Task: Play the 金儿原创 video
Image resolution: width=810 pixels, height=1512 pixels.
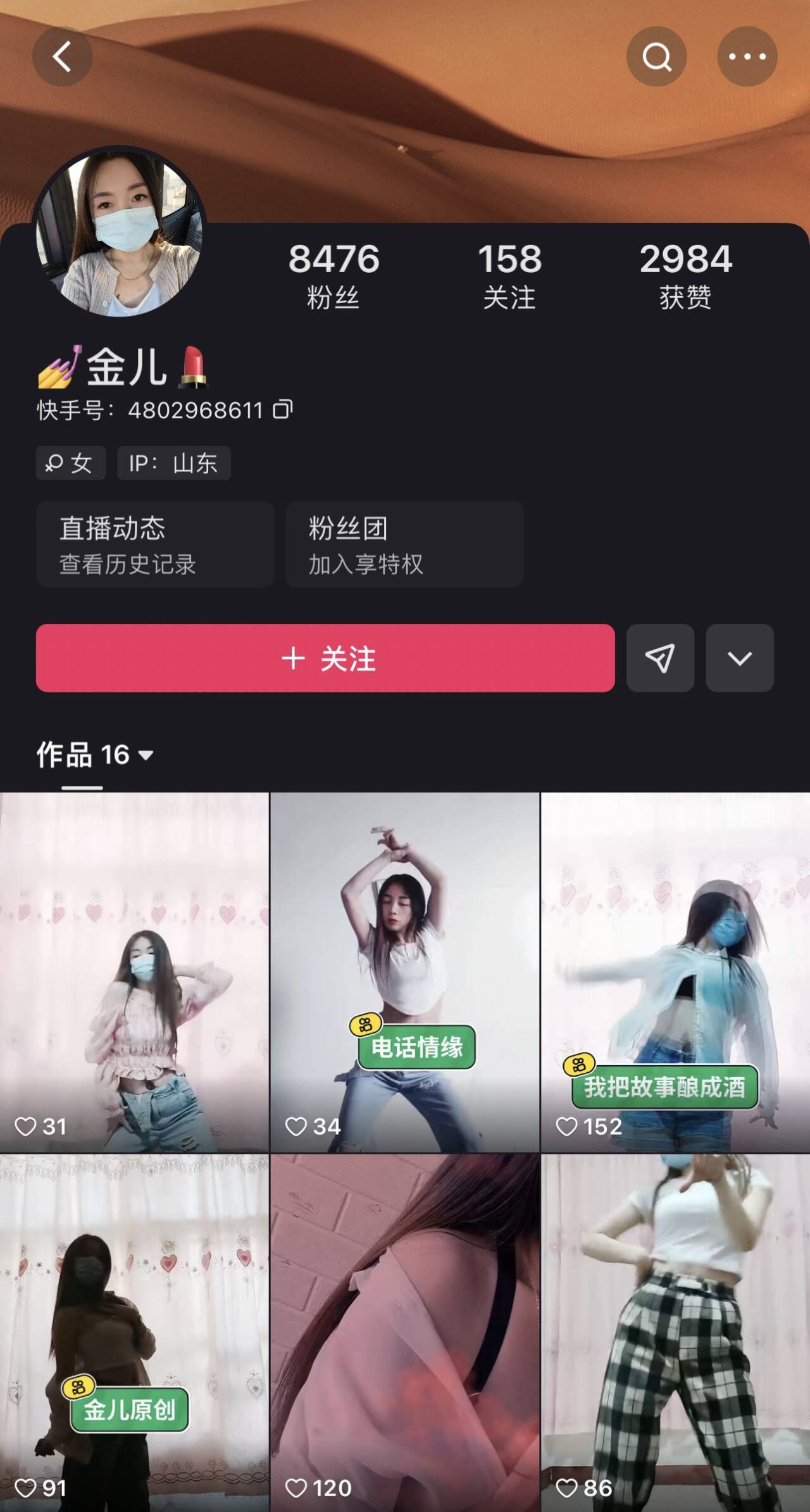Action: point(134,1332)
